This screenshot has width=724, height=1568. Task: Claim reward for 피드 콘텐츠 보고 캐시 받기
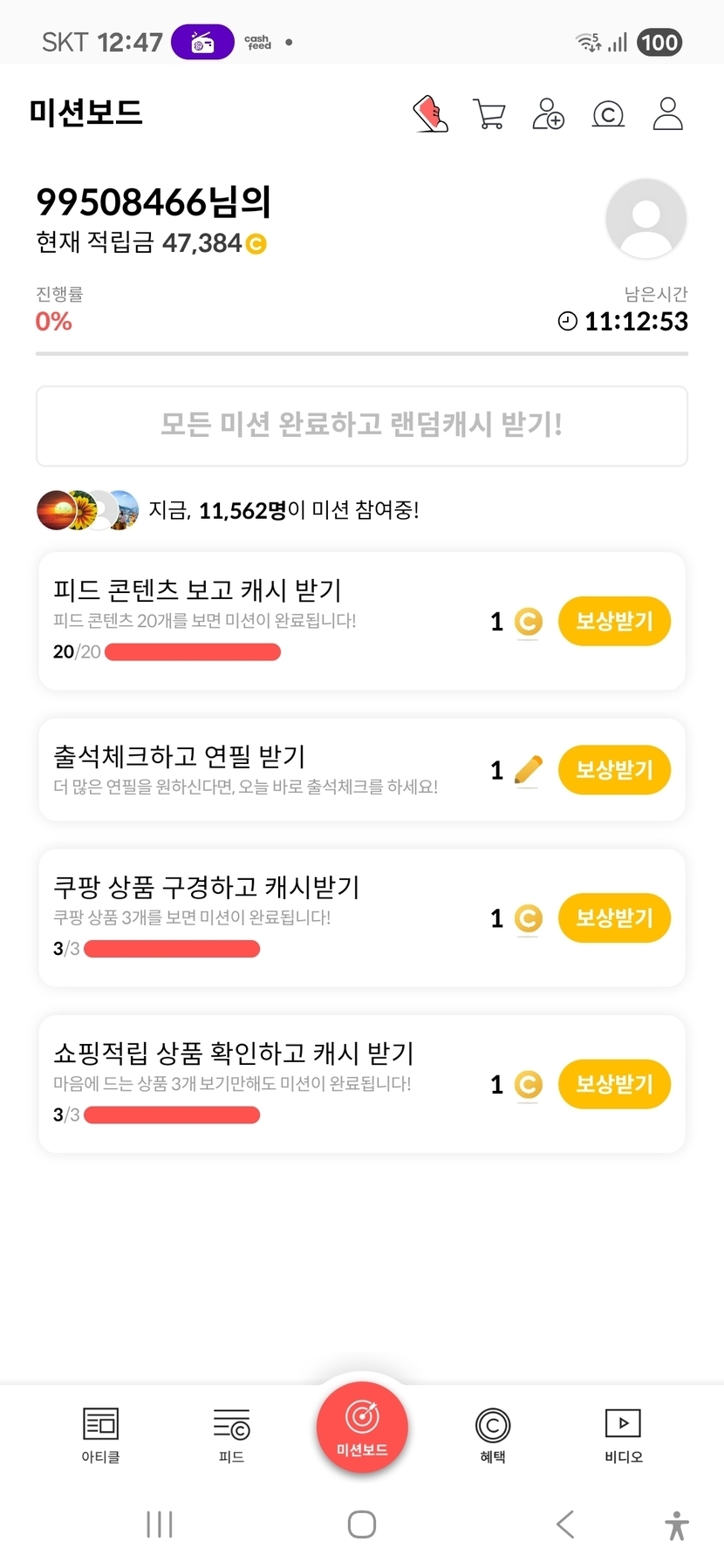coord(614,621)
